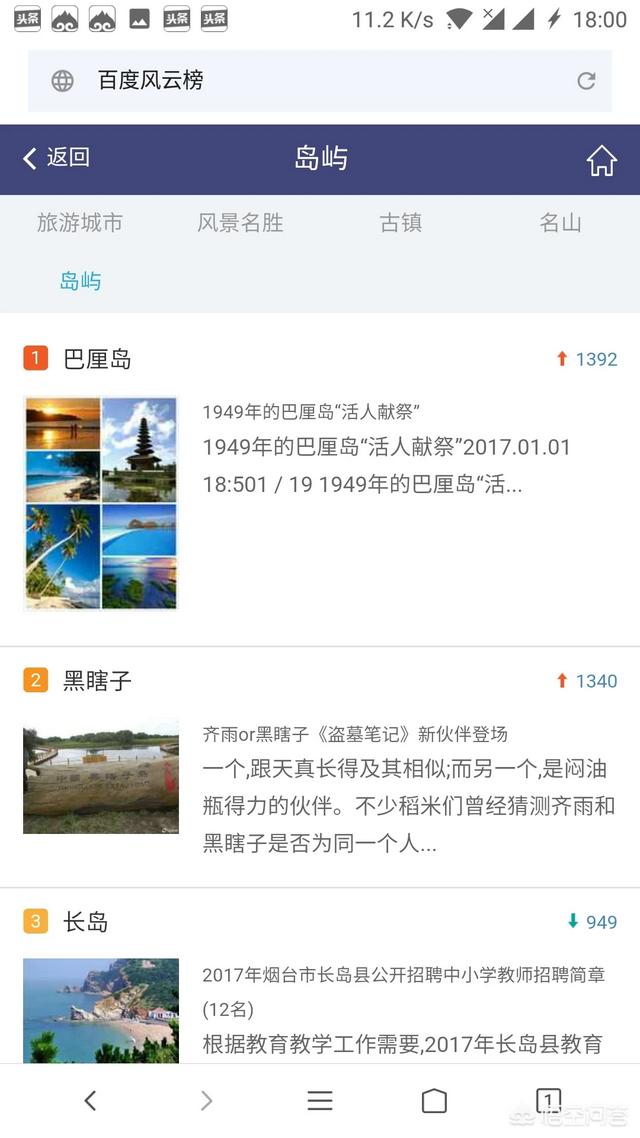
Task: Go back with the 返回 button
Action: 57,158
